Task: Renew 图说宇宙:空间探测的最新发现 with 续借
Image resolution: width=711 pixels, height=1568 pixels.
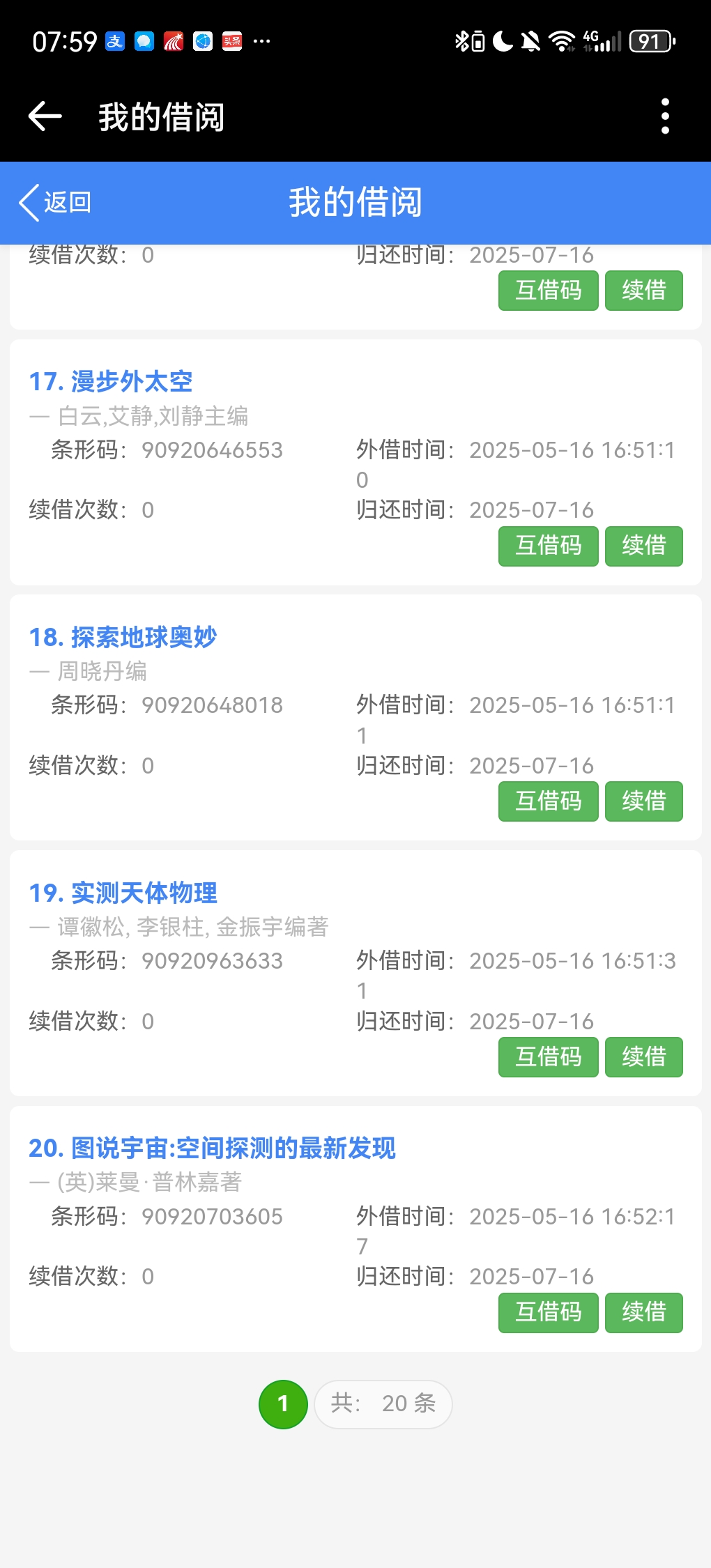Action: 643,1312
